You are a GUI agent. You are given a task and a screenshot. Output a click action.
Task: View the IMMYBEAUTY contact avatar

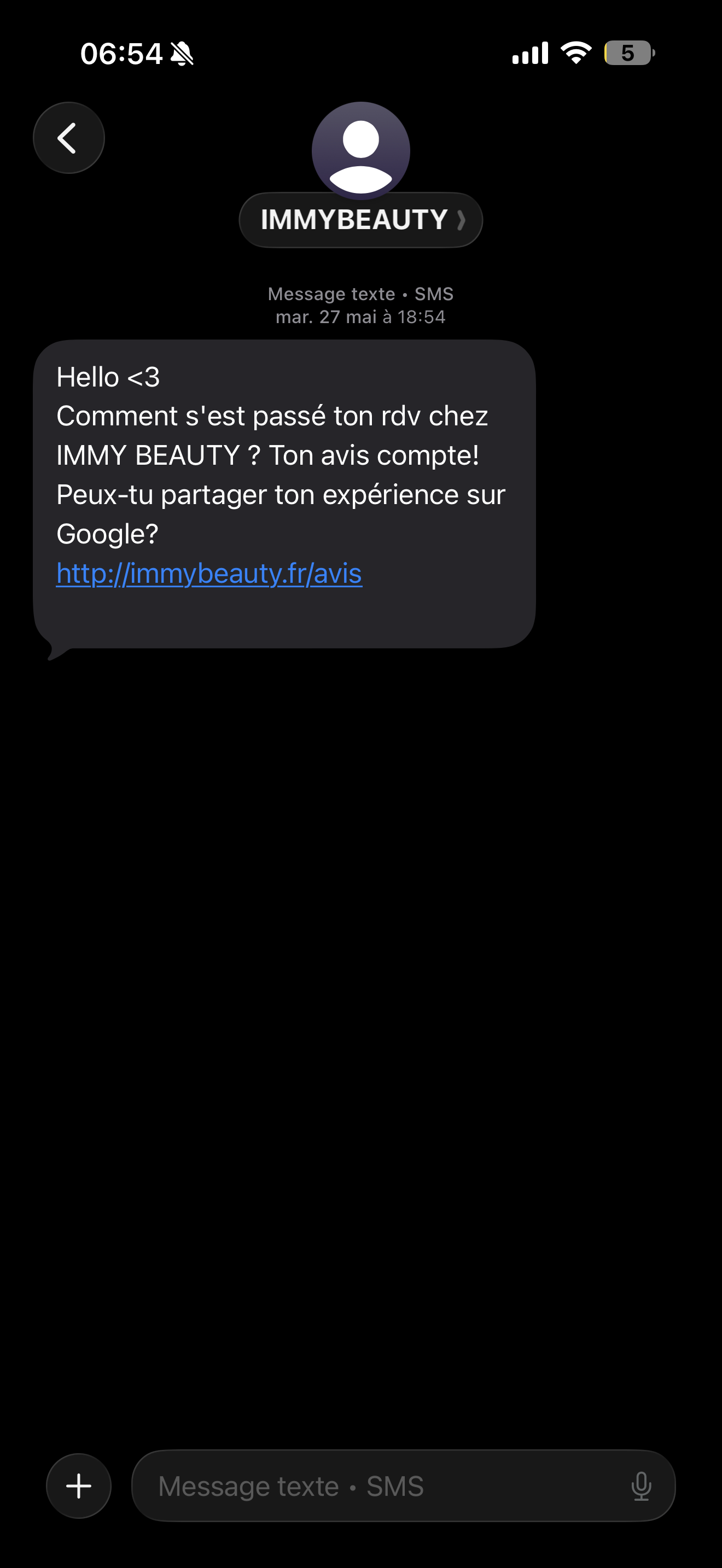click(360, 149)
